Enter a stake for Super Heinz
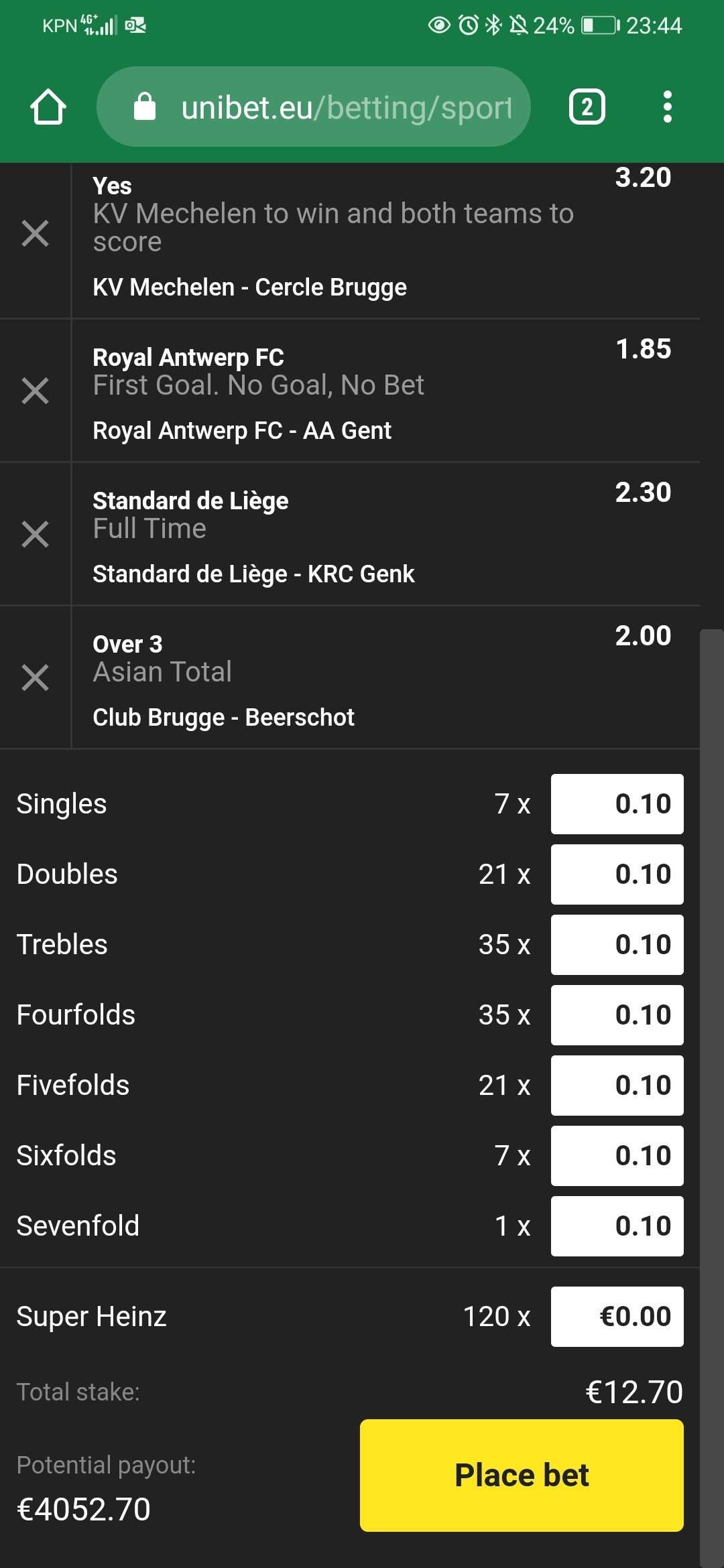This screenshot has height=1568, width=724. [x=617, y=1317]
